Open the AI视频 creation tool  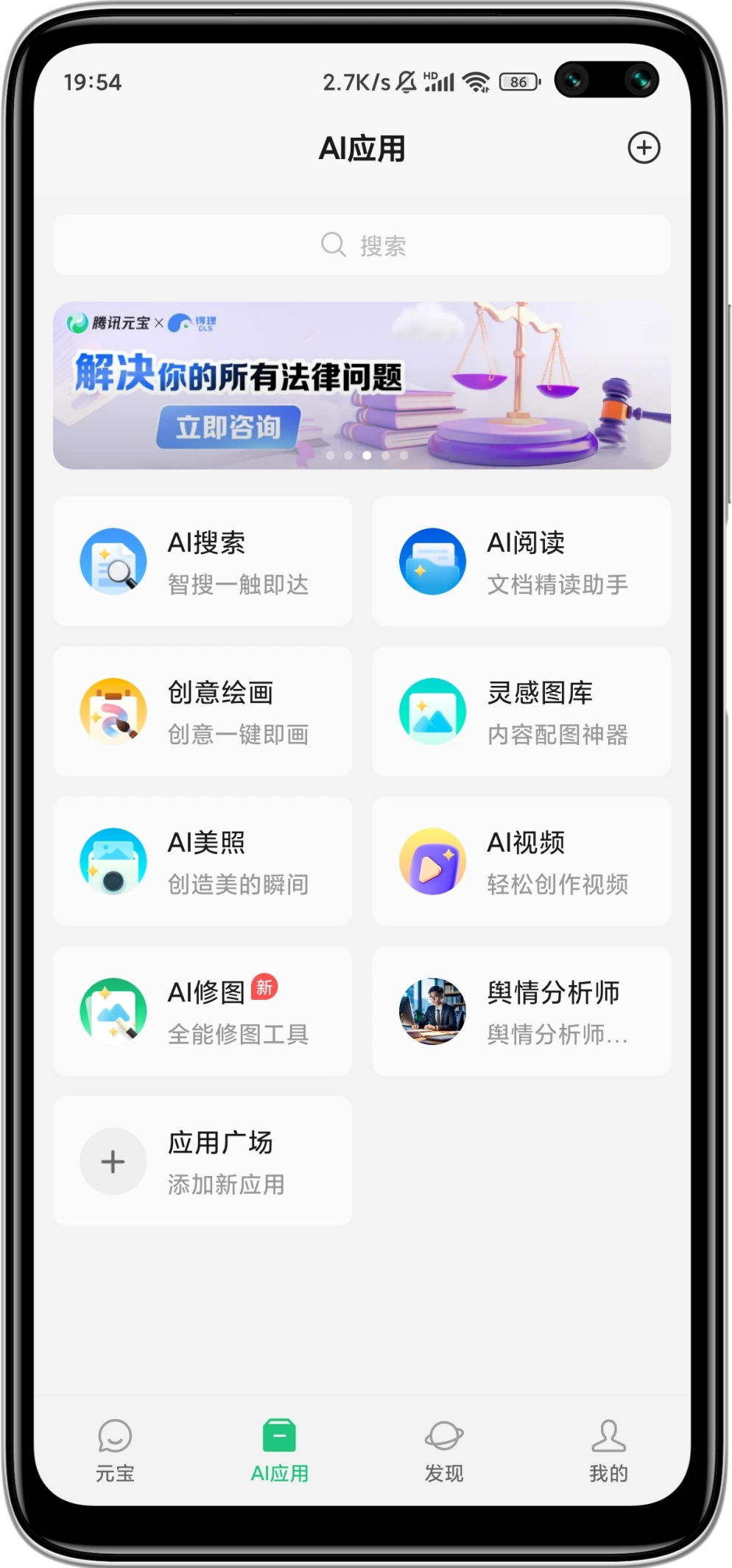[x=521, y=861]
